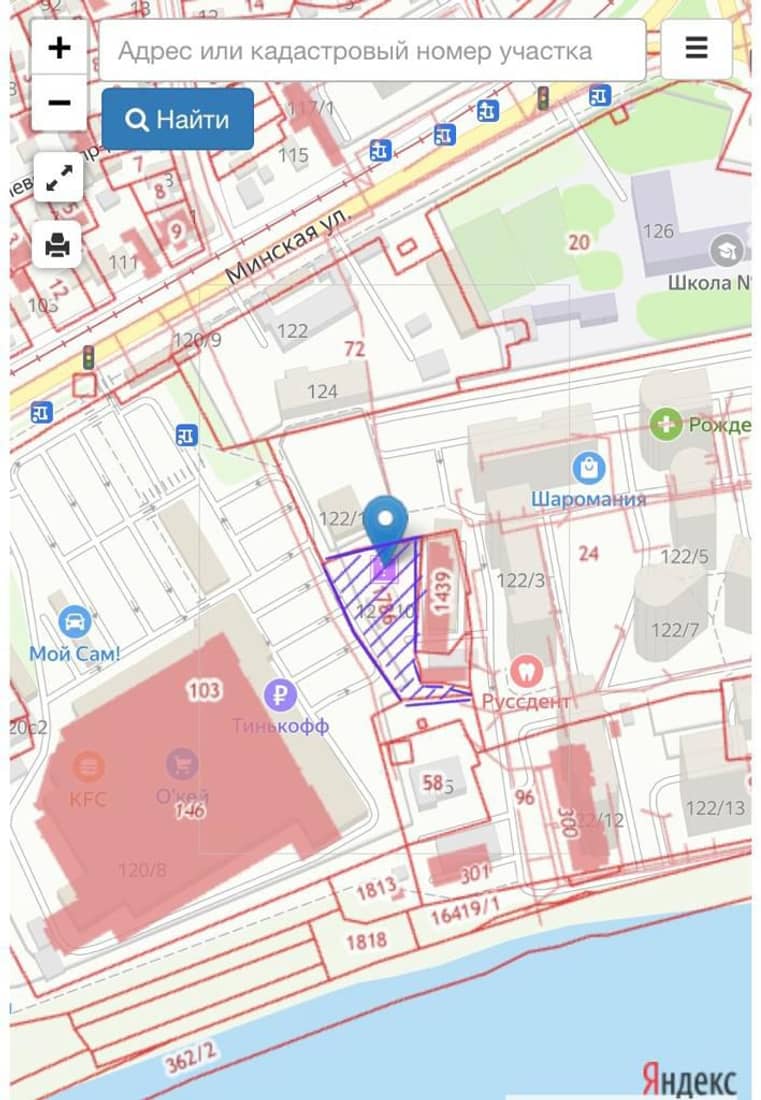
Task: Tap the Найти search button
Action: [178, 120]
